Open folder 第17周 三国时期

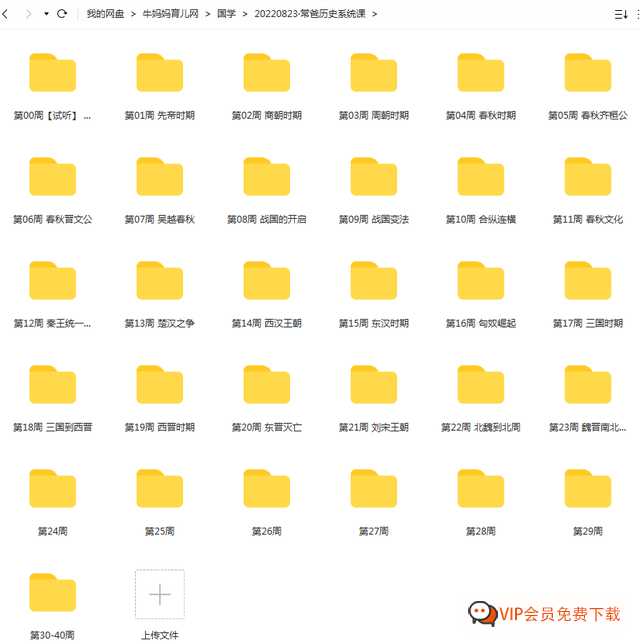tap(588, 282)
